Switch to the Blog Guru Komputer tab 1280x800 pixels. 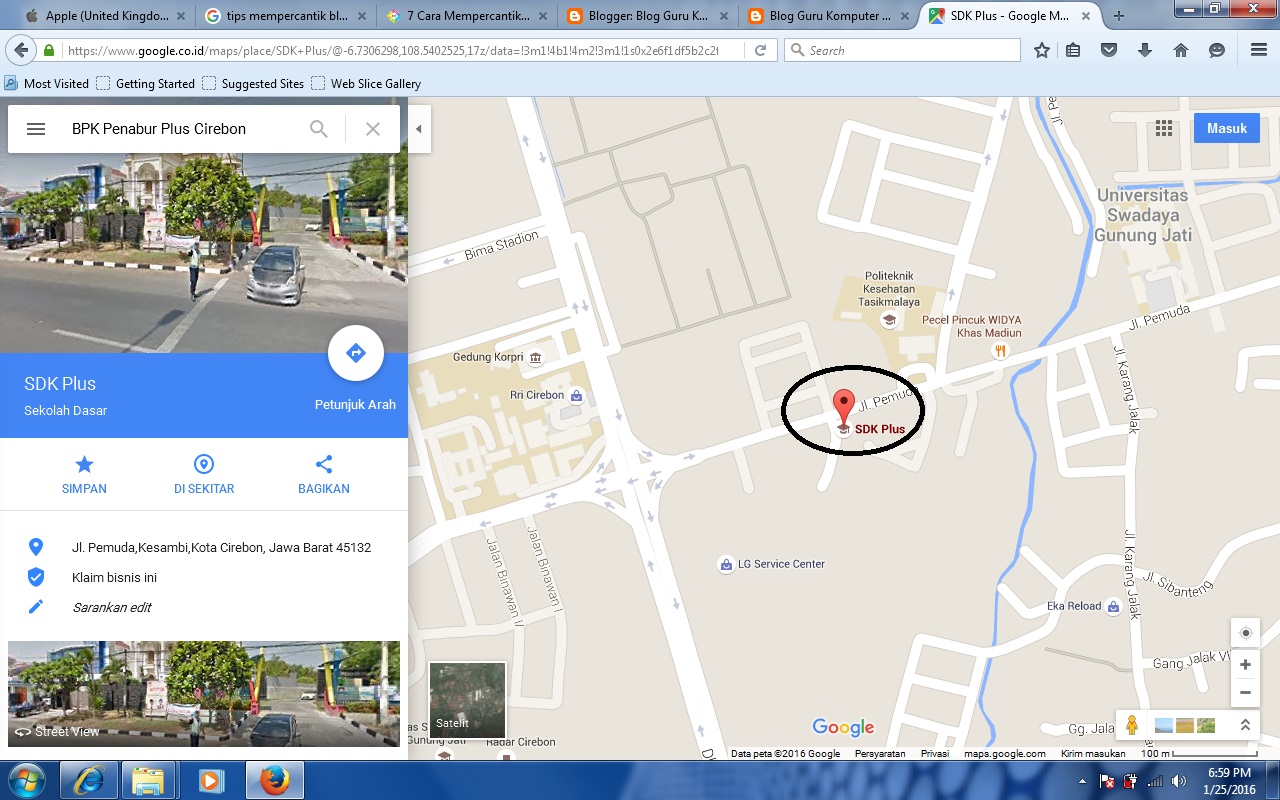(828, 16)
